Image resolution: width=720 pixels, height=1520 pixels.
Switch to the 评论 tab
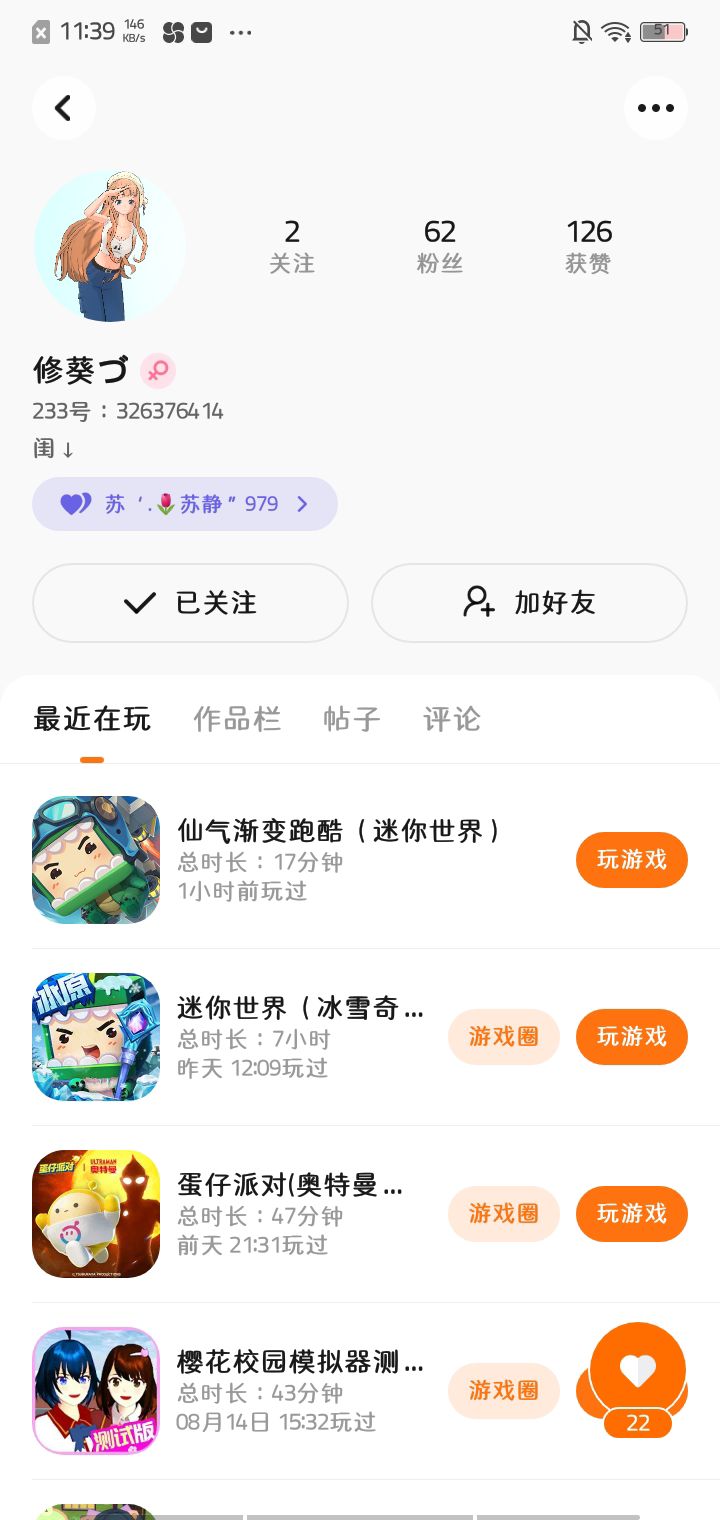tap(452, 719)
